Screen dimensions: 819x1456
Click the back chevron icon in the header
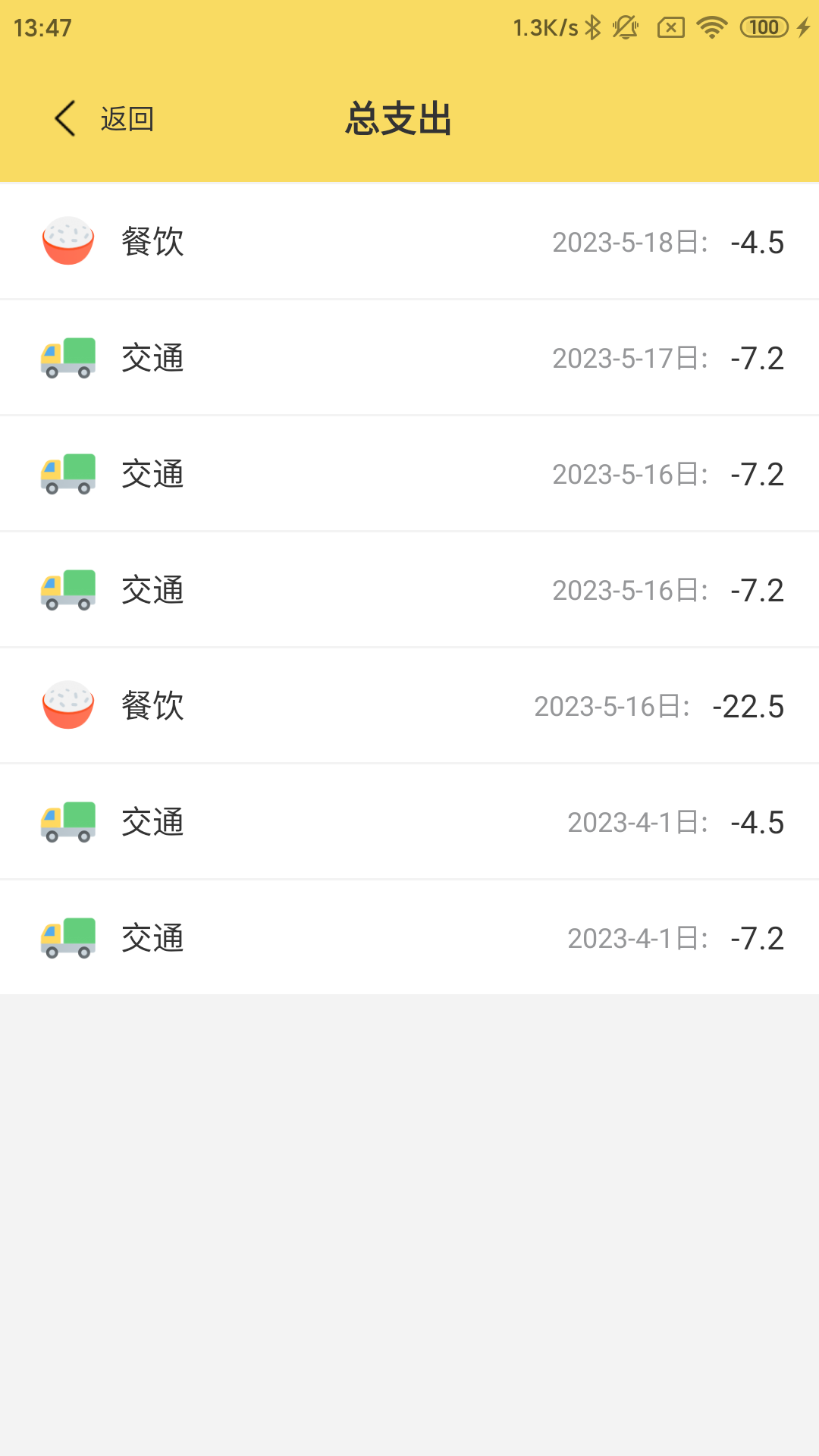pos(64,118)
